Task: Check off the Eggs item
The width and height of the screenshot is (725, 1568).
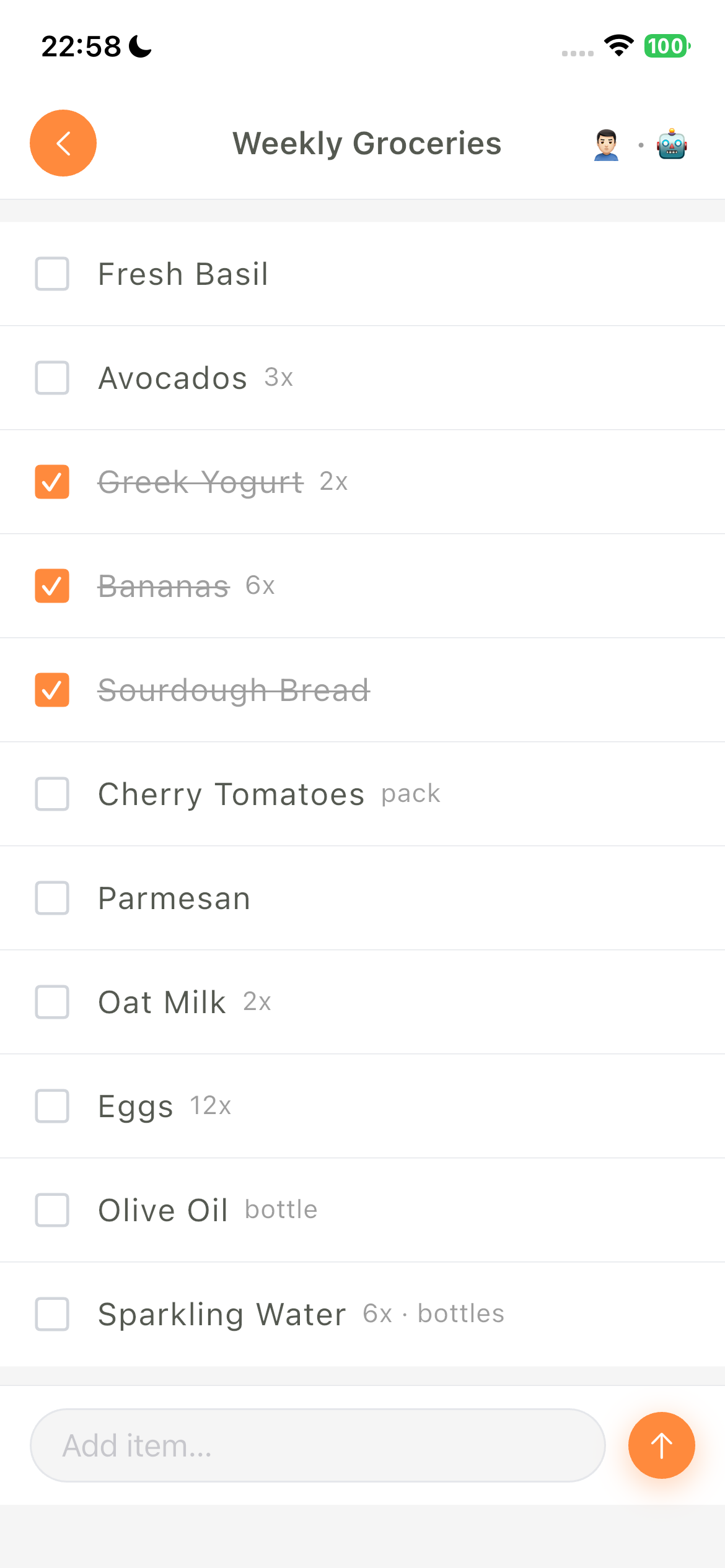Action: [51, 1106]
